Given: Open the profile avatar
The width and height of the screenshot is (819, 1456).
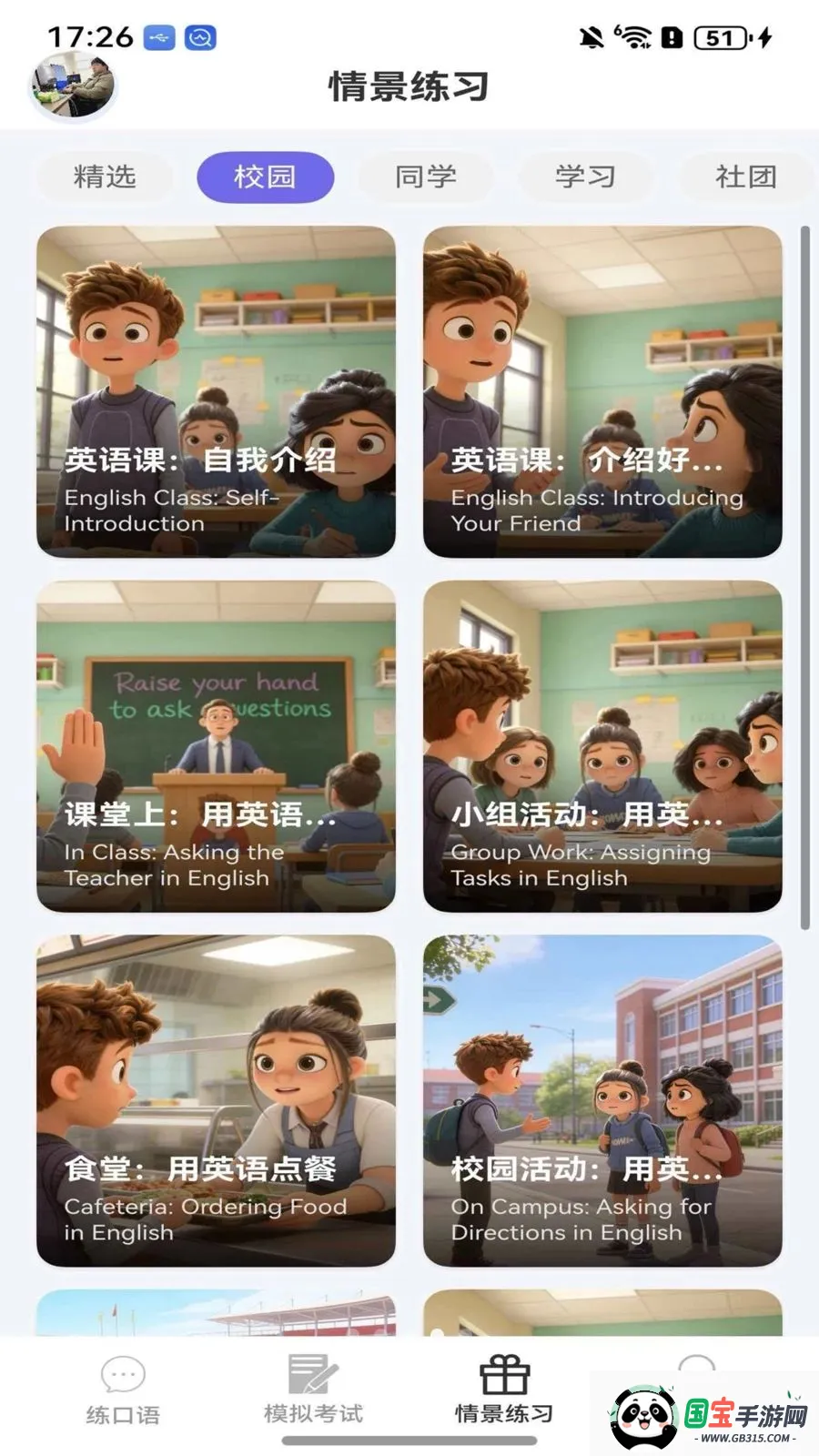Looking at the screenshot, I should [74, 86].
